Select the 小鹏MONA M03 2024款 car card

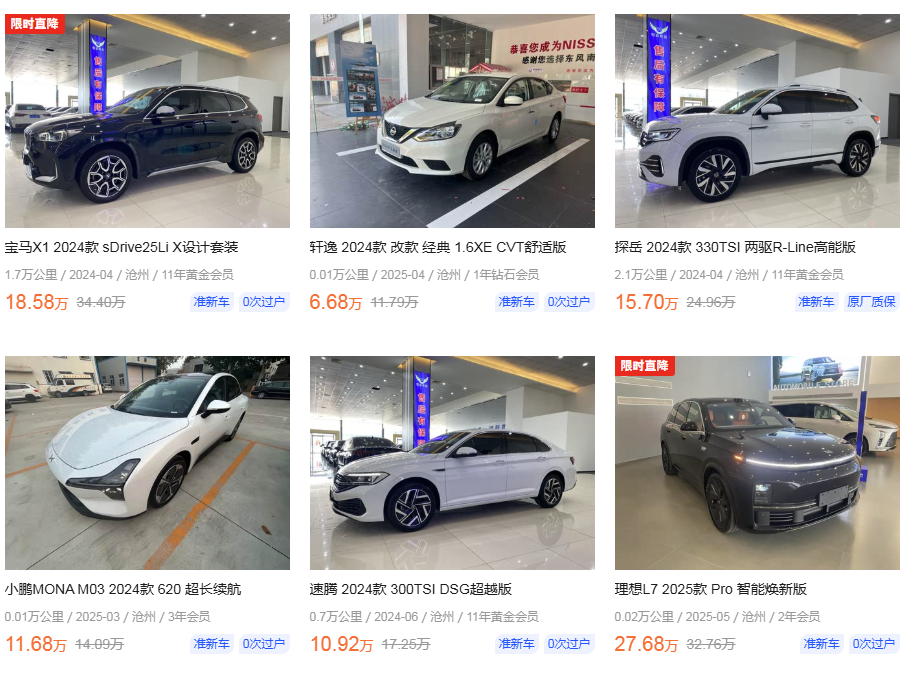pos(147,462)
